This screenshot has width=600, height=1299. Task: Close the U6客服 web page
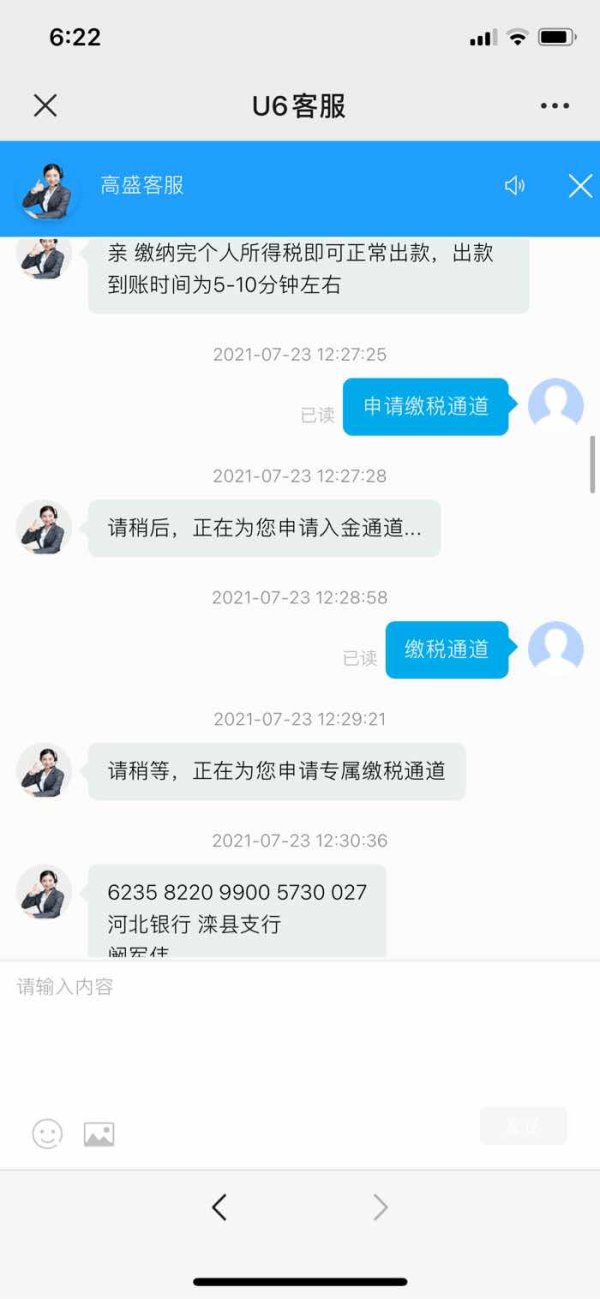tap(45, 106)
